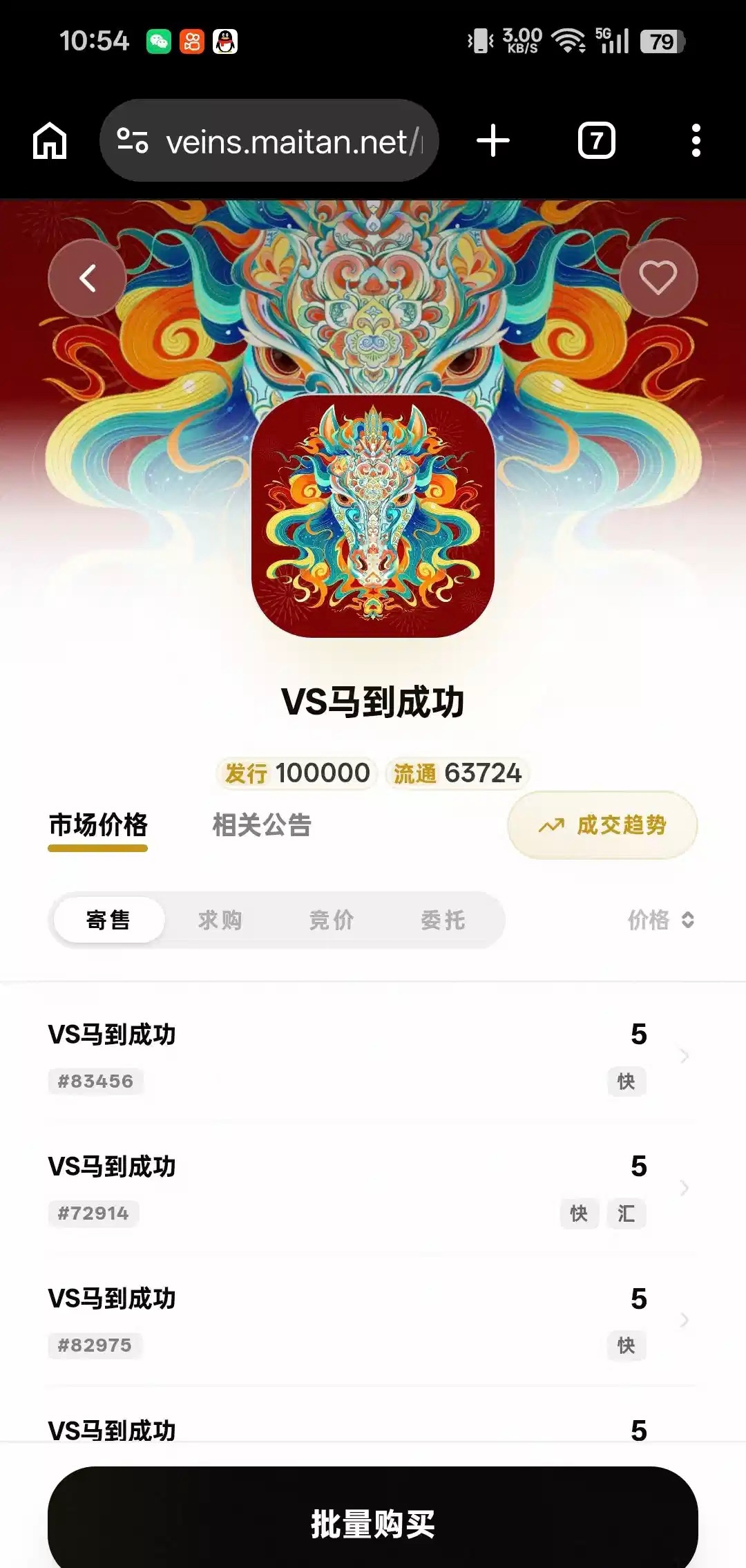
Task: Go back using the arrow on the banner
Action: (x=87, y=278)
